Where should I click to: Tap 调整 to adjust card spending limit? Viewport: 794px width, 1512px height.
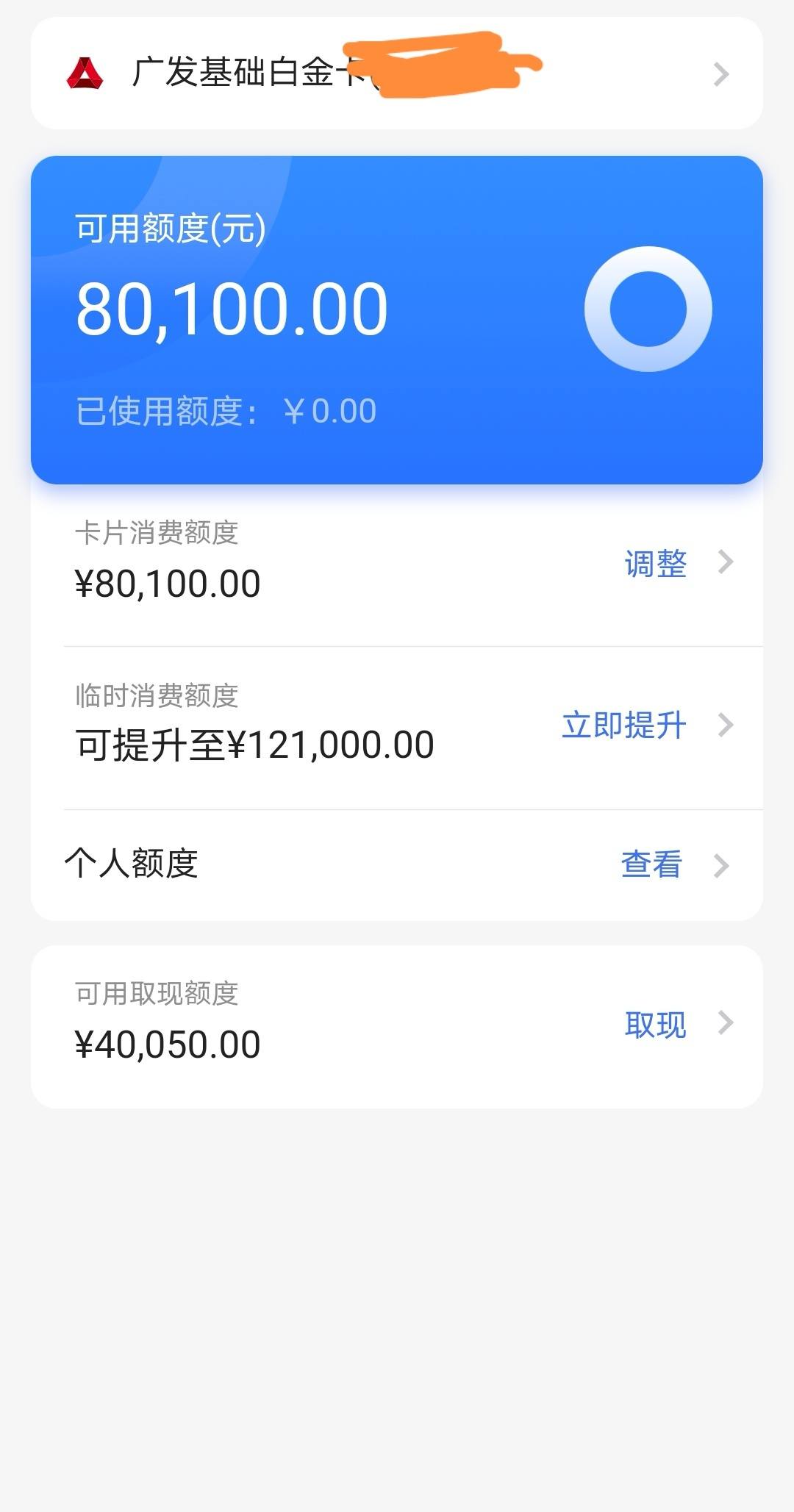click(x=655, y=564)
